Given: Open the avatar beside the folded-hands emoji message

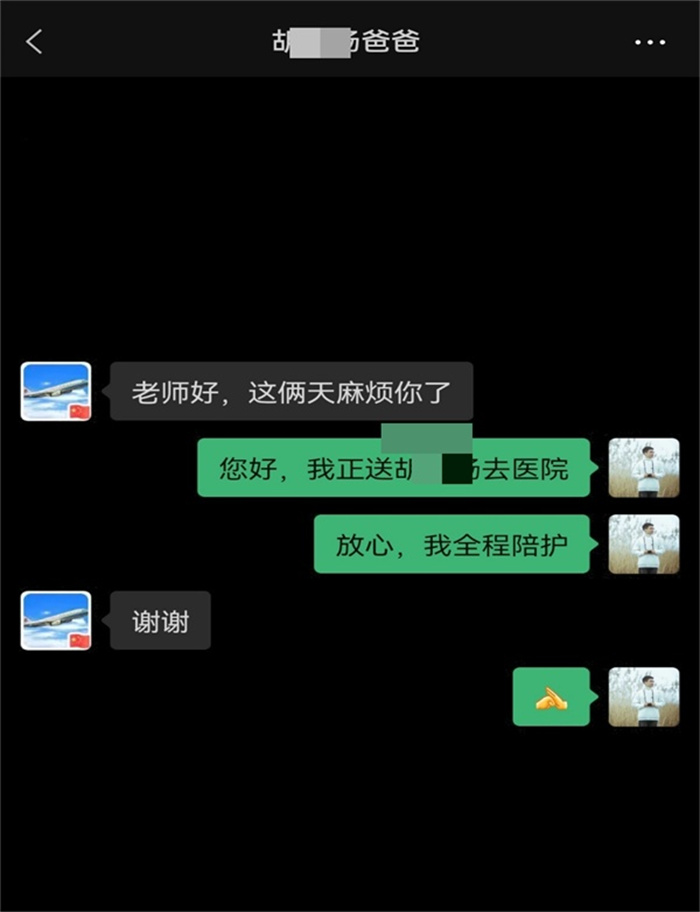Looking at the screenshot, I should [x=644, y=696].
